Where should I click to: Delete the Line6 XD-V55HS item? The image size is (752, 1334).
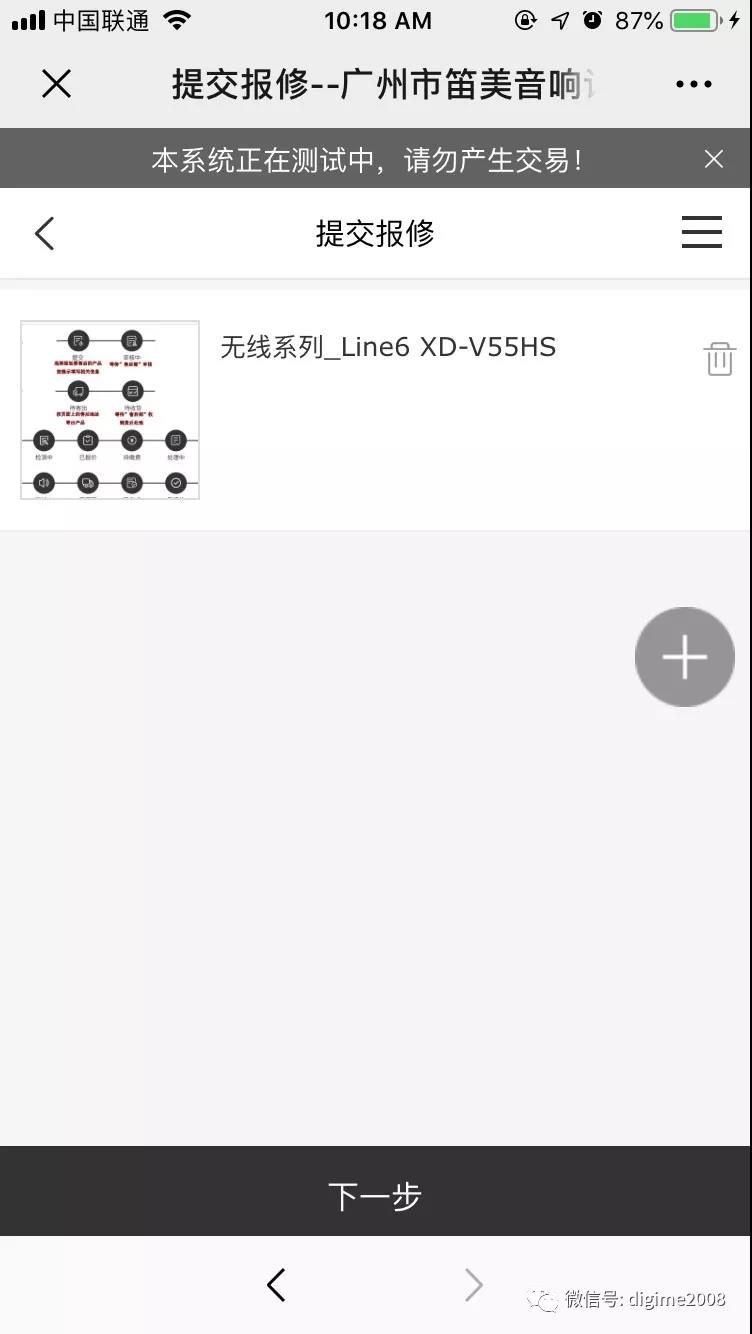(719, 358)
